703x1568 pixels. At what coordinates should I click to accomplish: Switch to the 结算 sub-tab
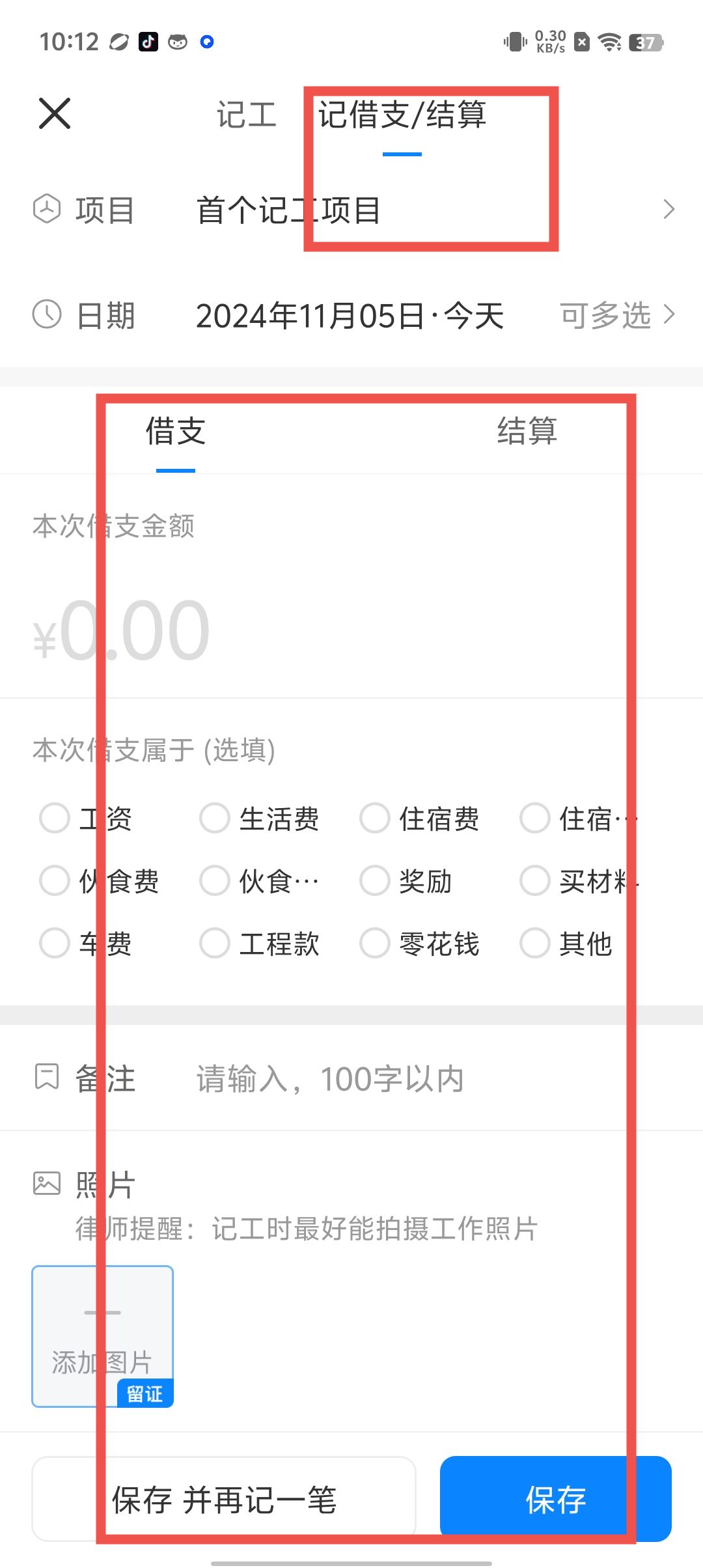point(527,431)
